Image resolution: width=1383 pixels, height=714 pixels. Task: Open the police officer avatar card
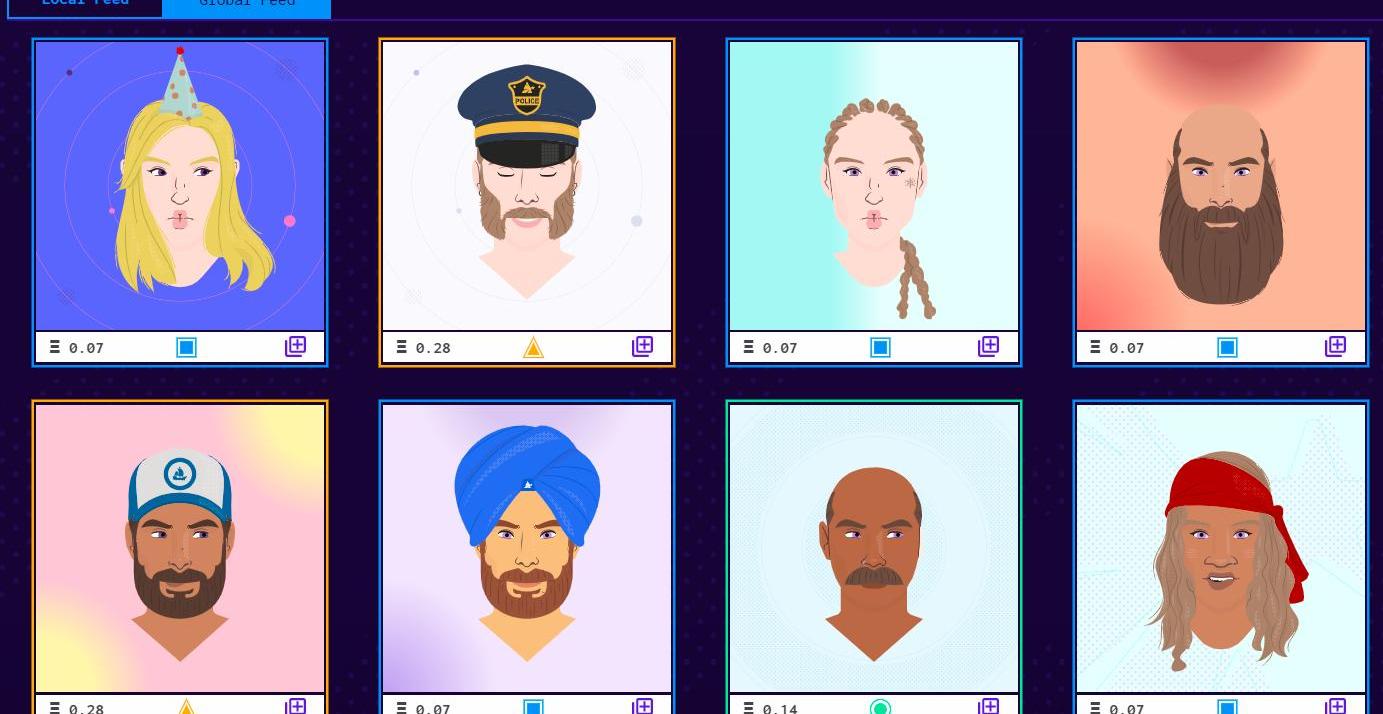[527, 186]
